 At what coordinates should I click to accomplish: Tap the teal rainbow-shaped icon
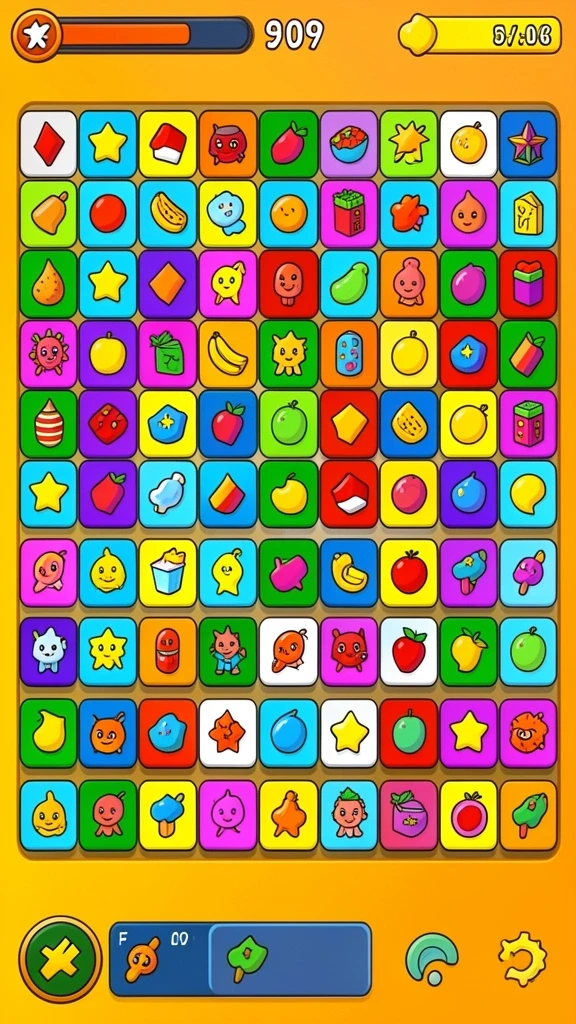(432, 958)
